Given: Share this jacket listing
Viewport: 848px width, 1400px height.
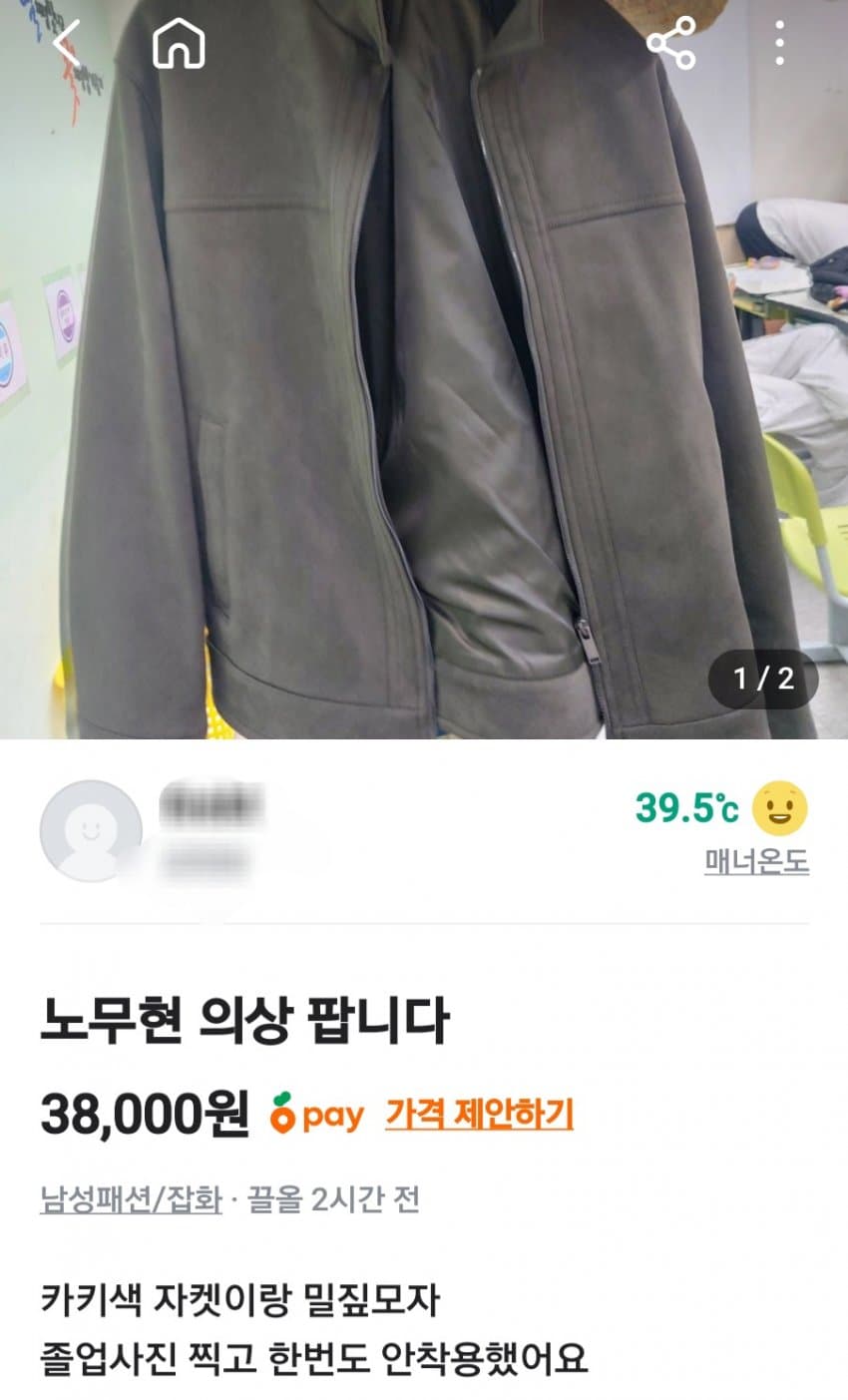Looking at the screenshot, I should [670, 45].
